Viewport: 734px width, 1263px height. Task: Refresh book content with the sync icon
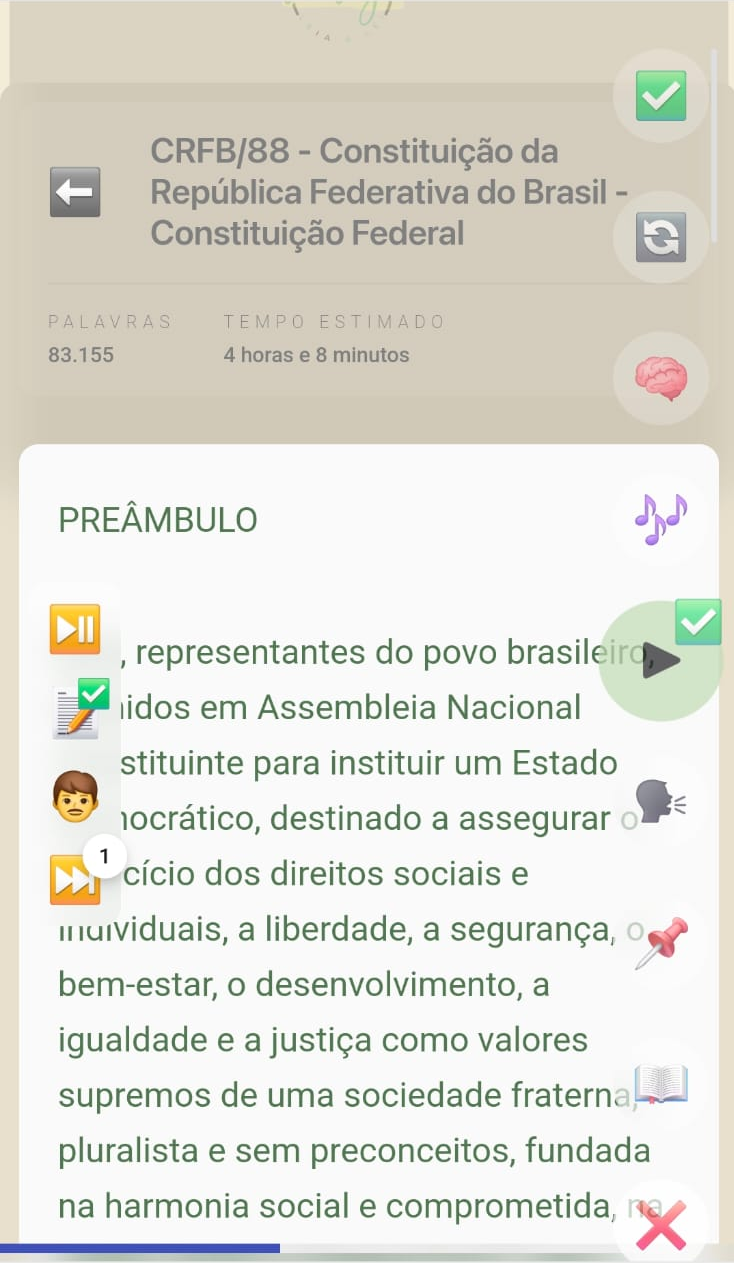(x=660, y=237)
